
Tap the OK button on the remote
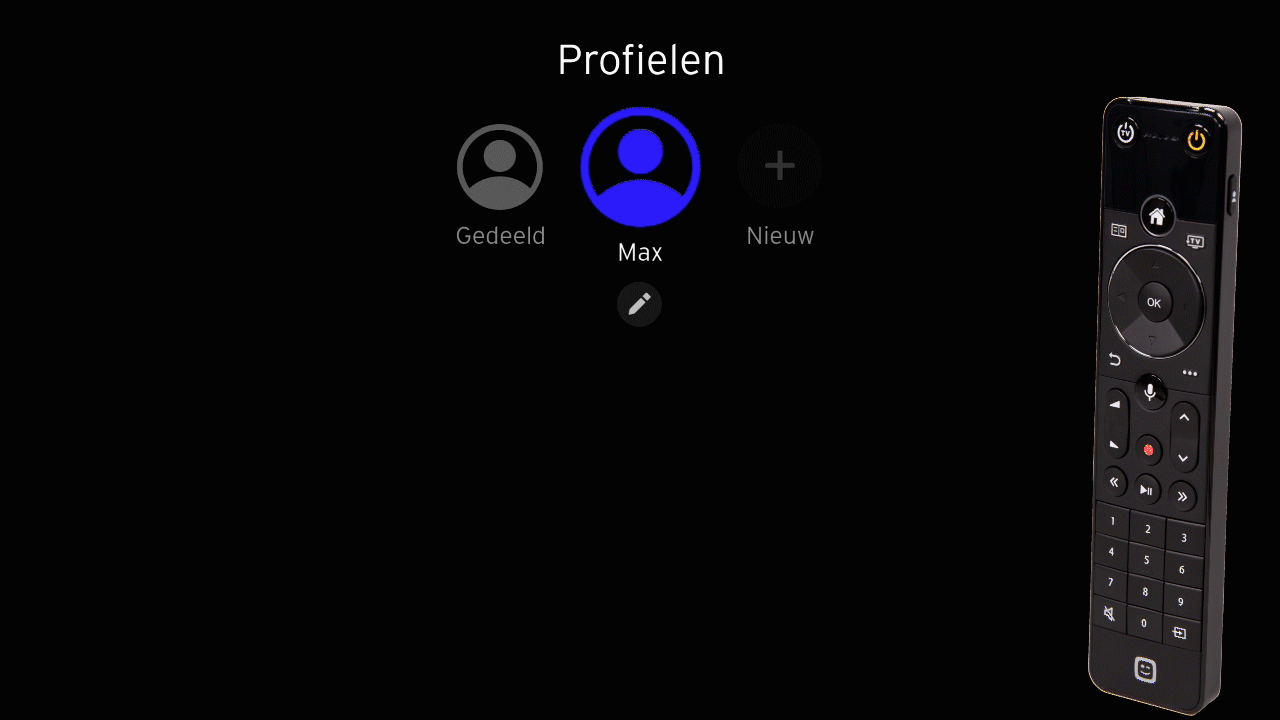coord(1154,302)
